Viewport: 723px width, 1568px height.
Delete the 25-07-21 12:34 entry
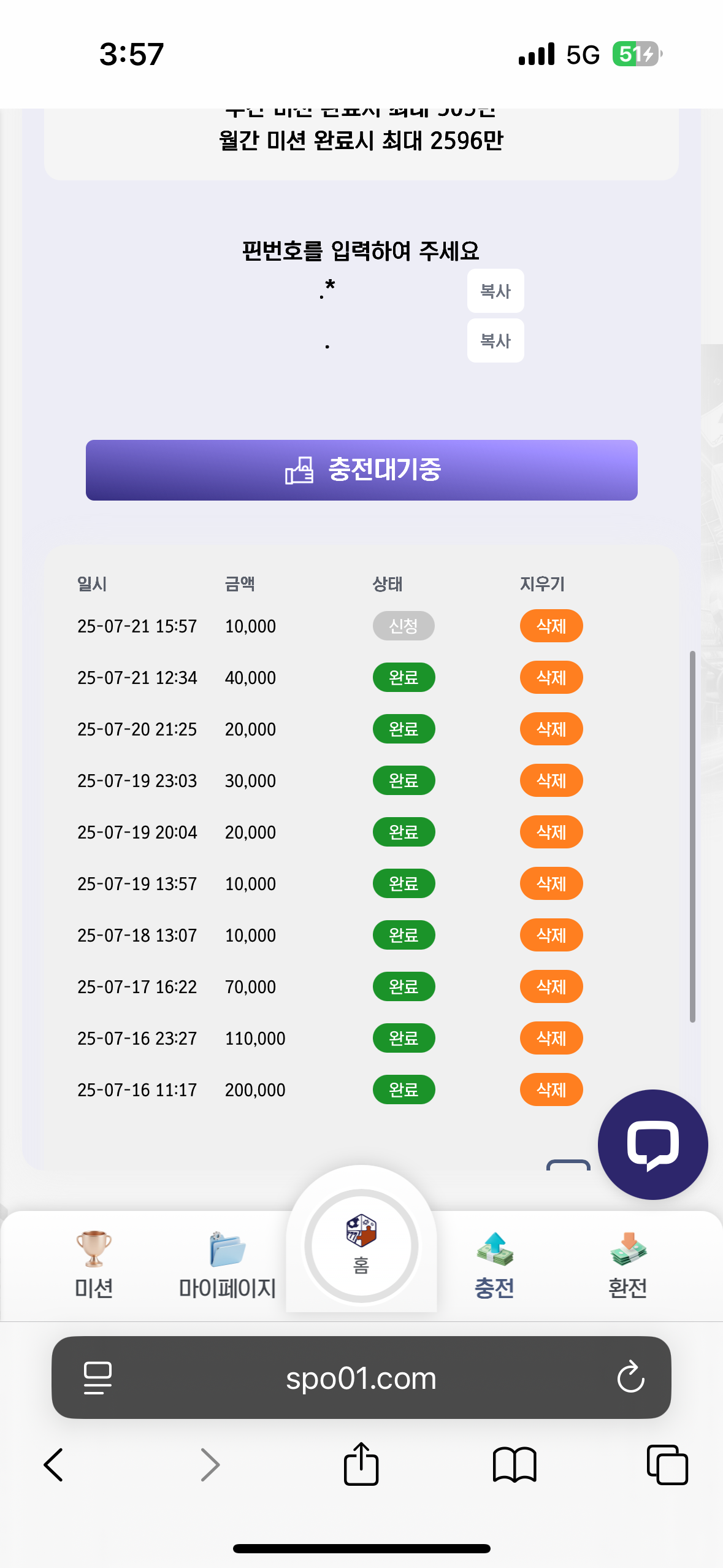551,677
